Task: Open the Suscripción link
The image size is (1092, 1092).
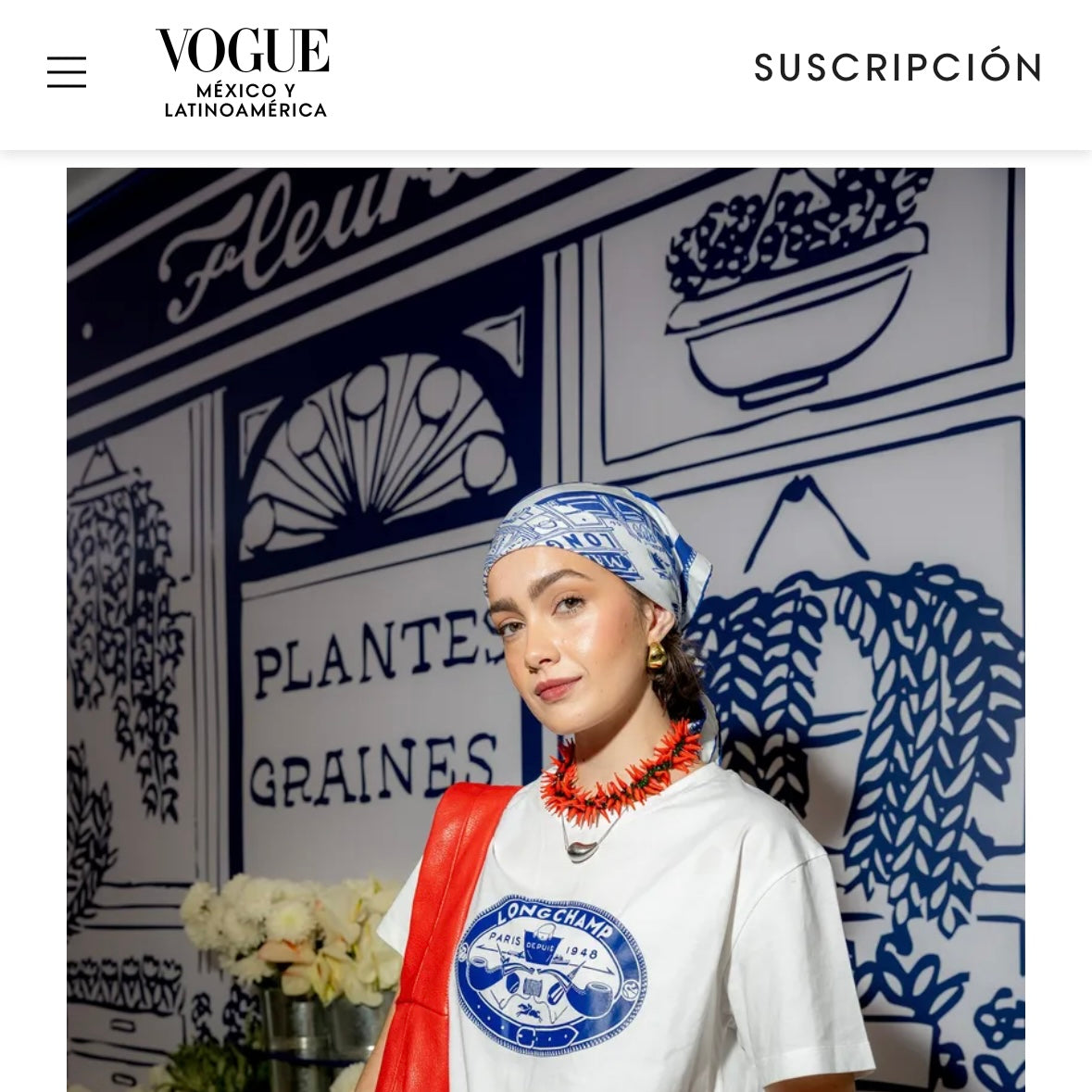Action: coord(897,68)
